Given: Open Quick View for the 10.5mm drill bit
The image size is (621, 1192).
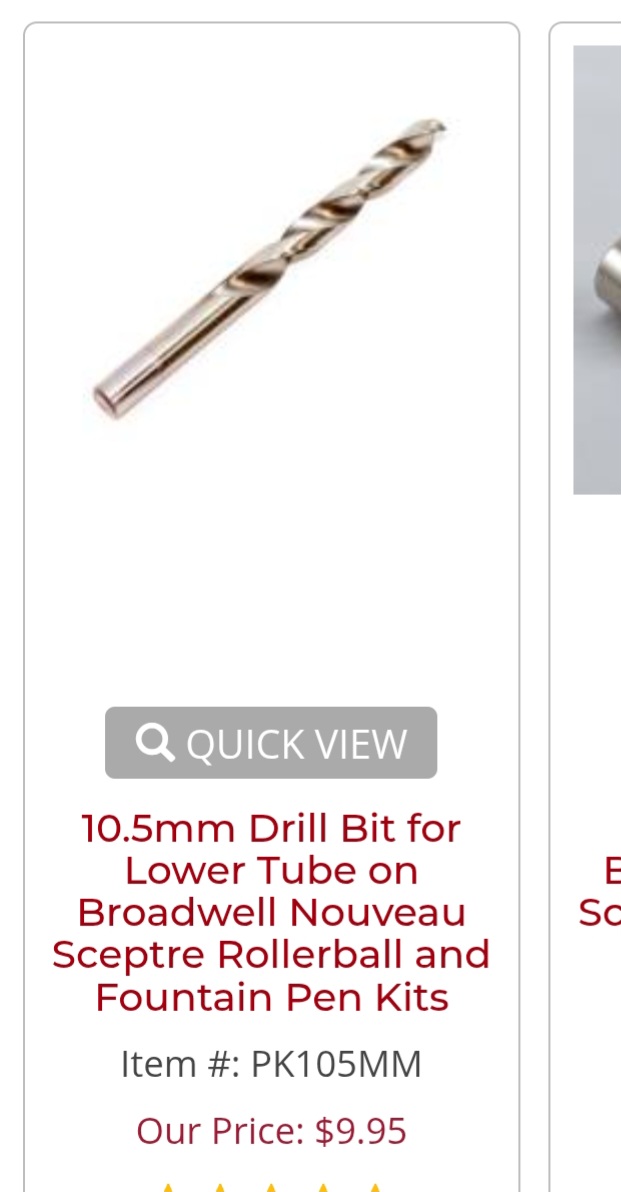Looking at the screenshot, I should pos(271,743).
